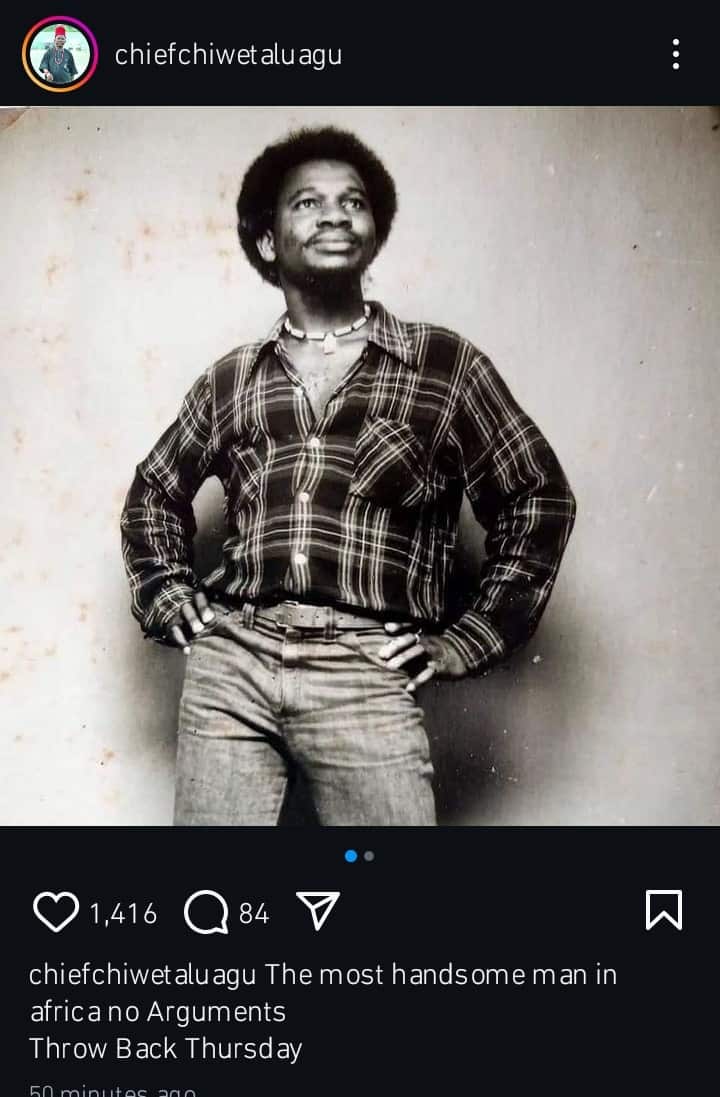This screenshot has height=1097, width=720.
Task: Open chiefchiwetaluagu username in post header
Action: click(228, 55)
